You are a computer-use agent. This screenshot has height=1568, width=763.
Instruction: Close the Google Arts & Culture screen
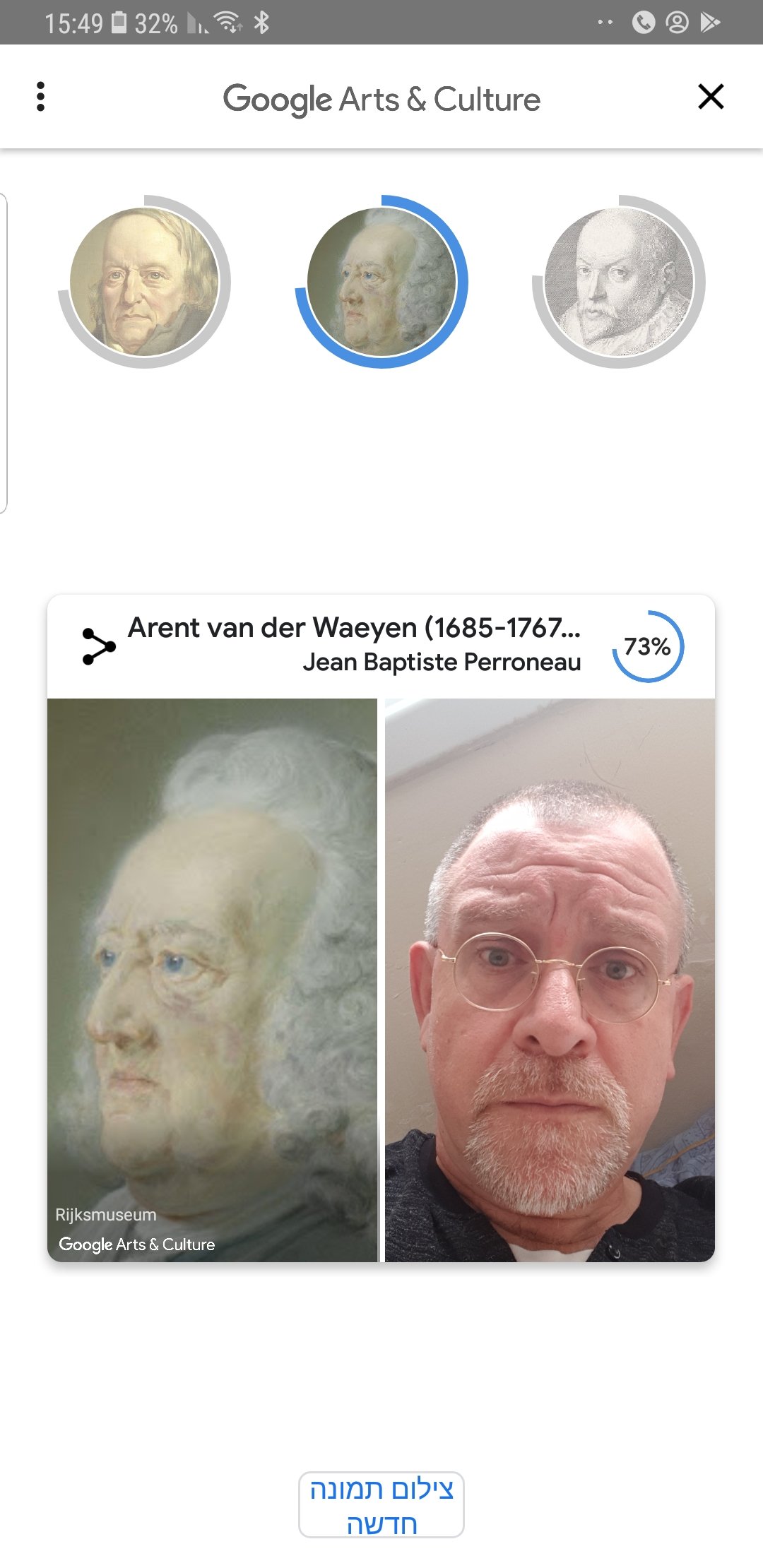point(711,97)
